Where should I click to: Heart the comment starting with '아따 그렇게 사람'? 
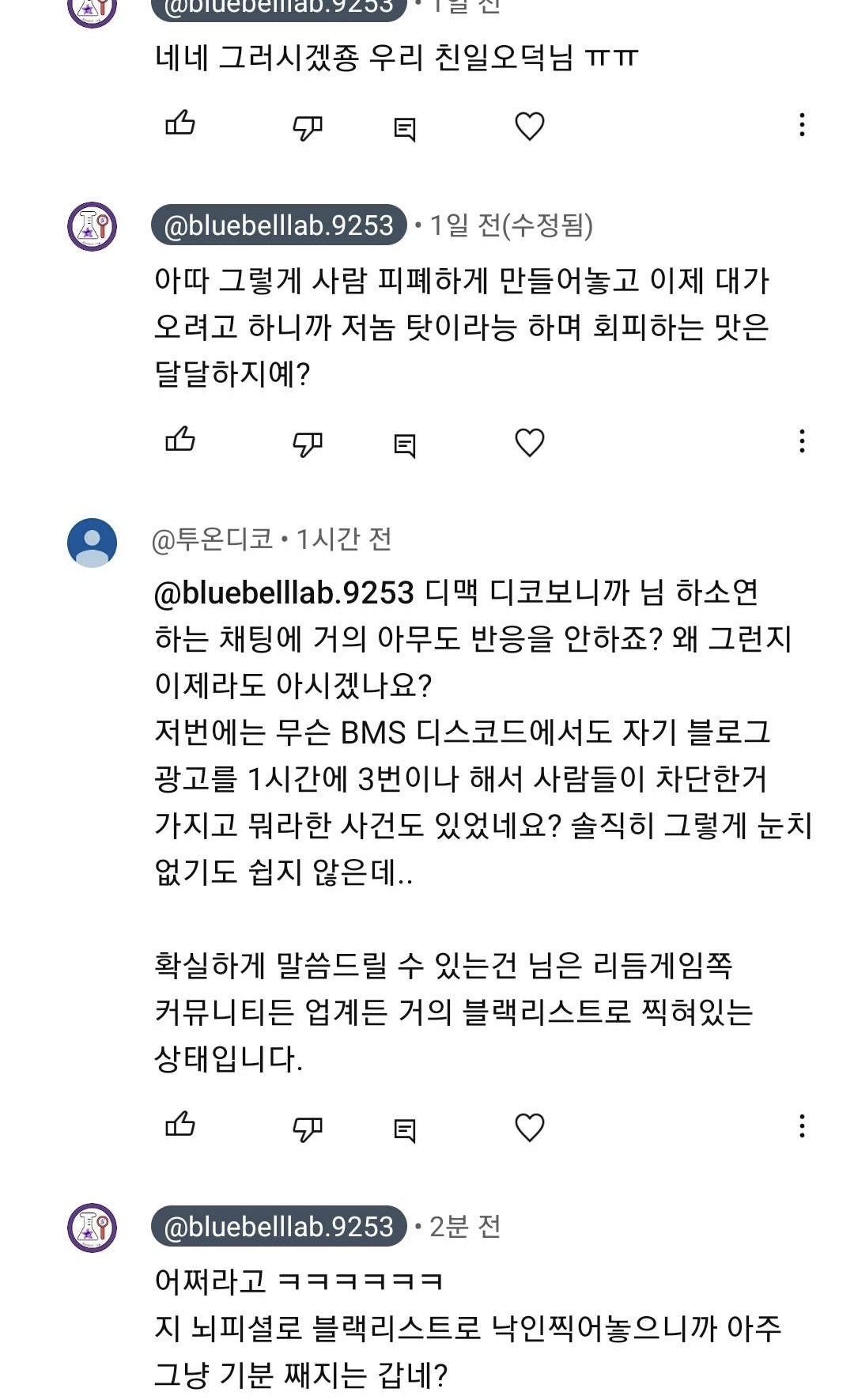[x=530, y=442]
